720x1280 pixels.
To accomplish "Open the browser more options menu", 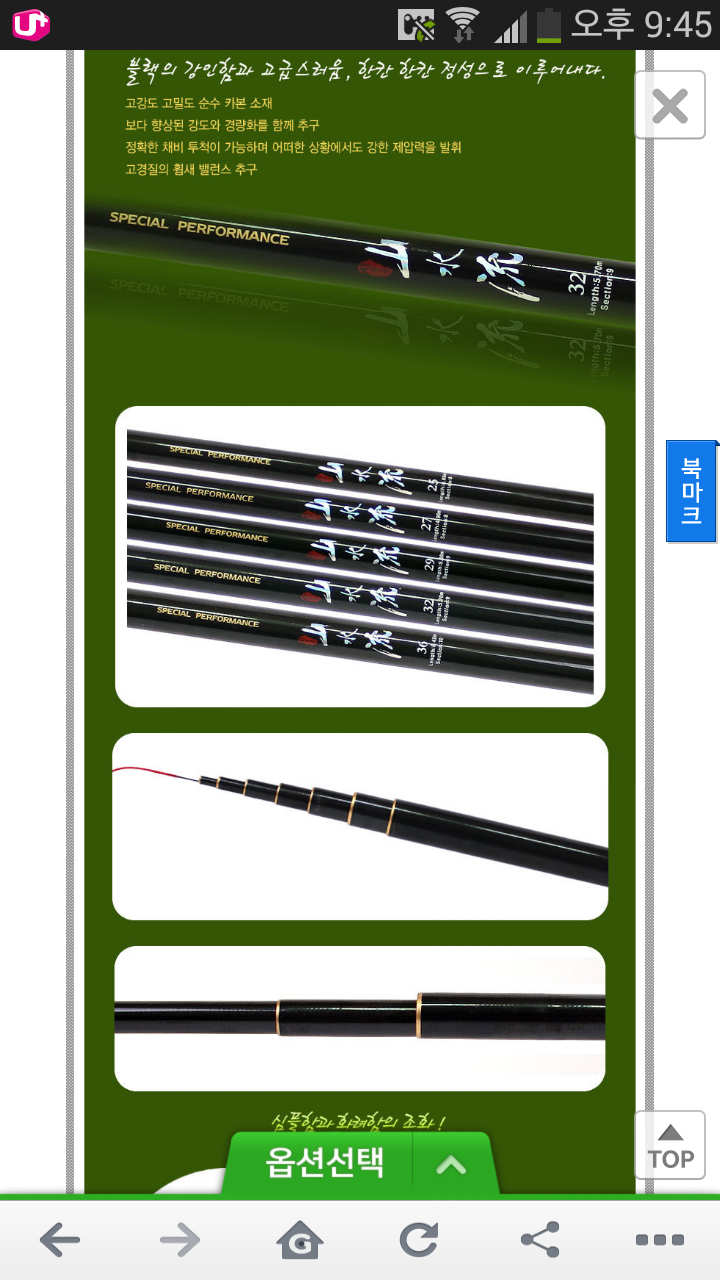I will pyautogui.click(x=659, y=1241).
